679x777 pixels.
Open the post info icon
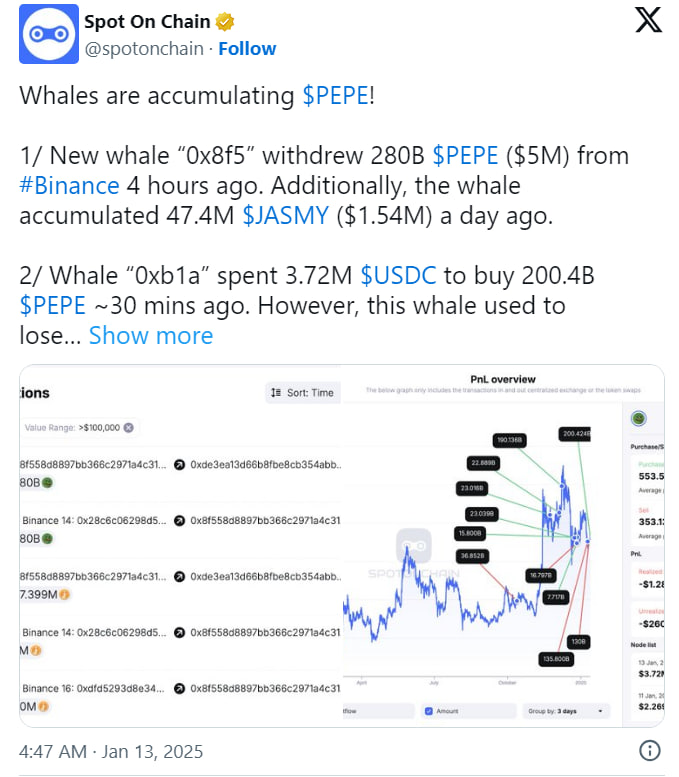(x=649, y=750)
